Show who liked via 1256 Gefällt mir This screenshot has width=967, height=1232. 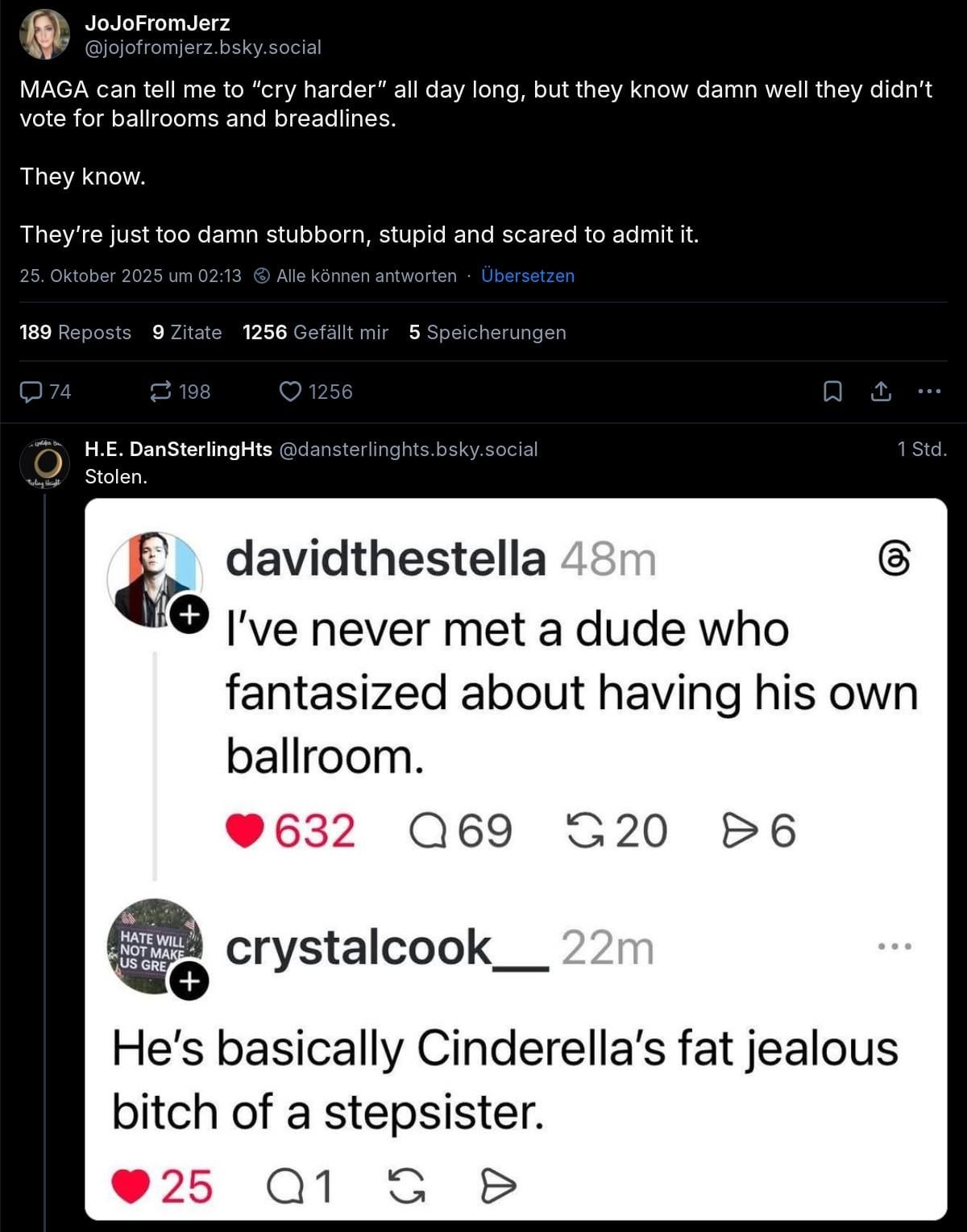pyautogui.click(x=315, y=332)
